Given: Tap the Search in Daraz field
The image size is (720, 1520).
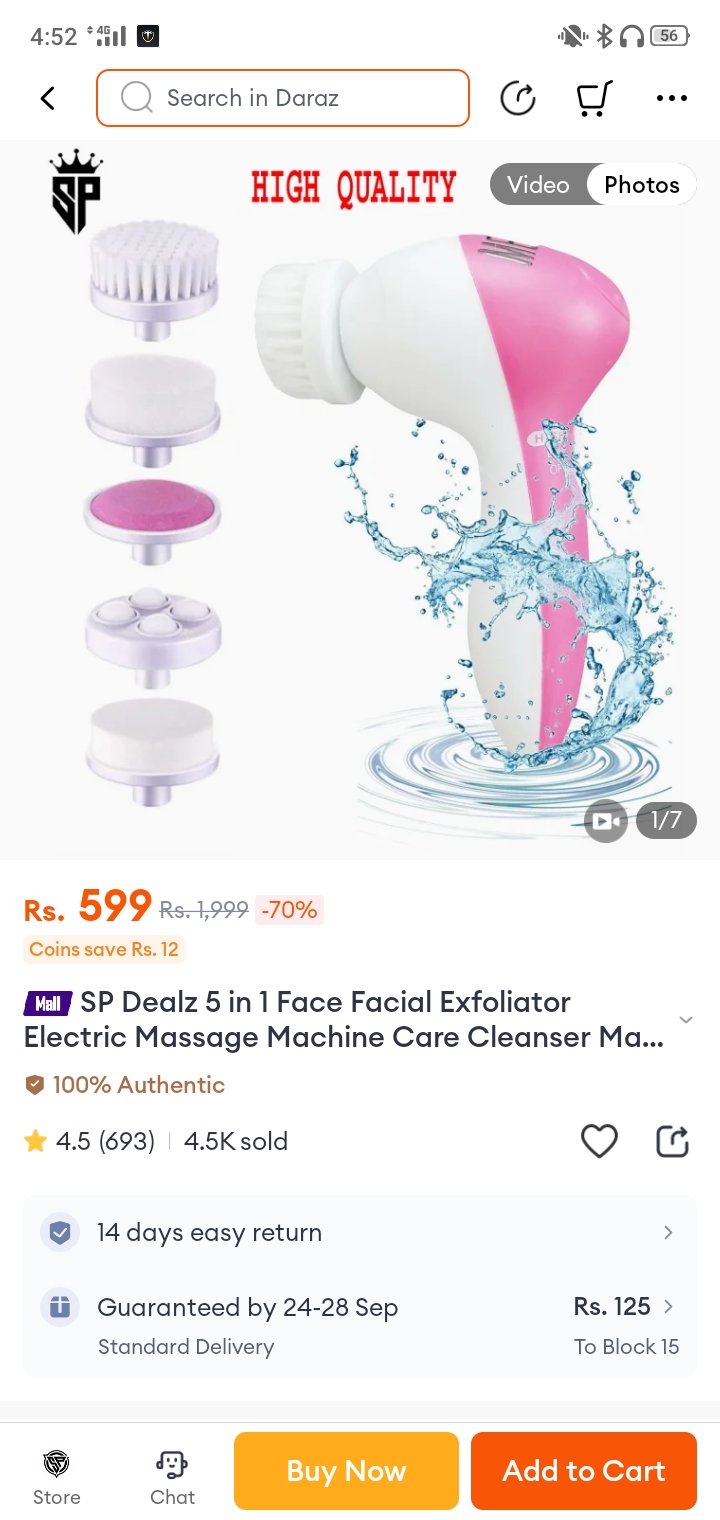Looking at the screenshot, I should click(283, 98).
